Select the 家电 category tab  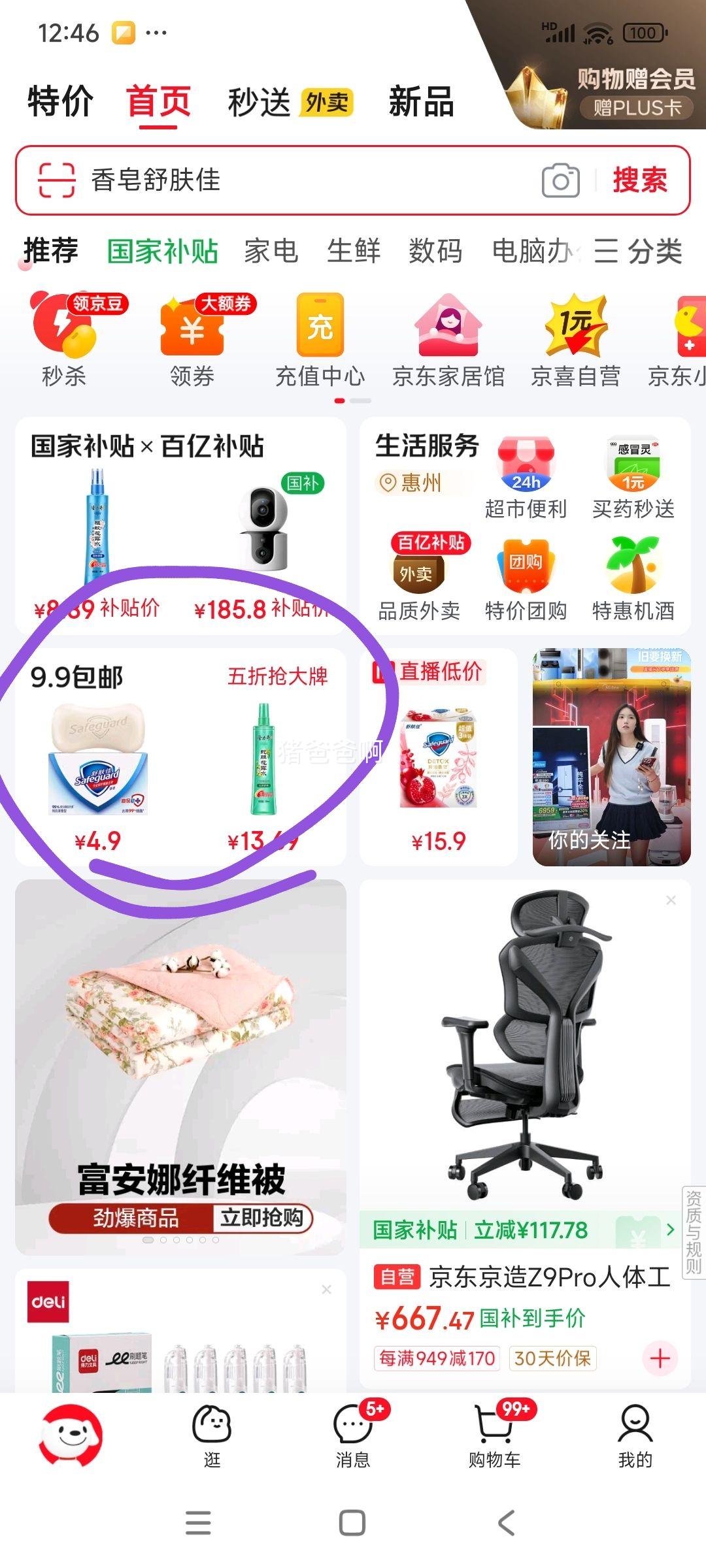click(x=271, y=252)
